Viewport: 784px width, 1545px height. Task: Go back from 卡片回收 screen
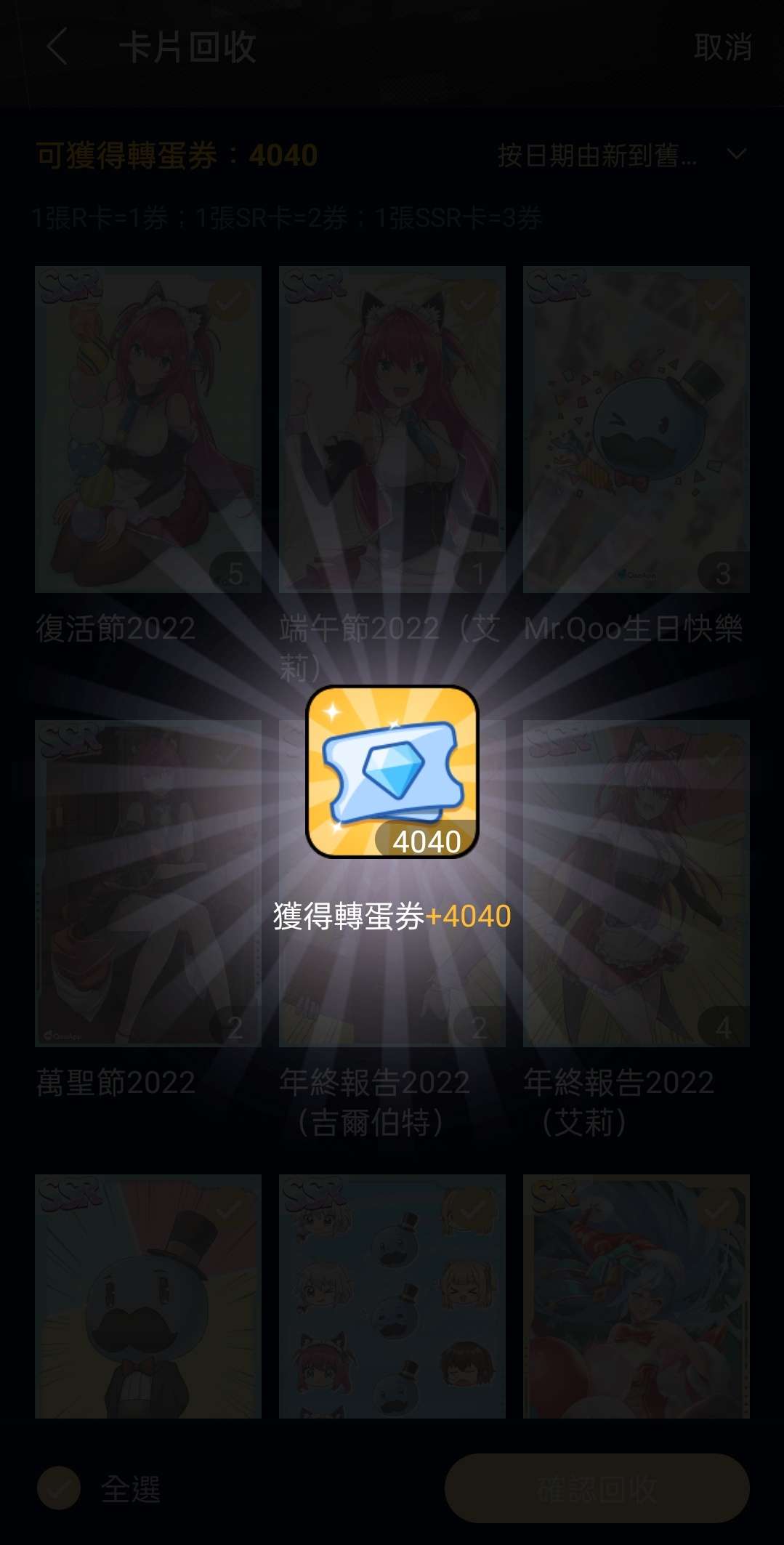[x=57, y=47]
